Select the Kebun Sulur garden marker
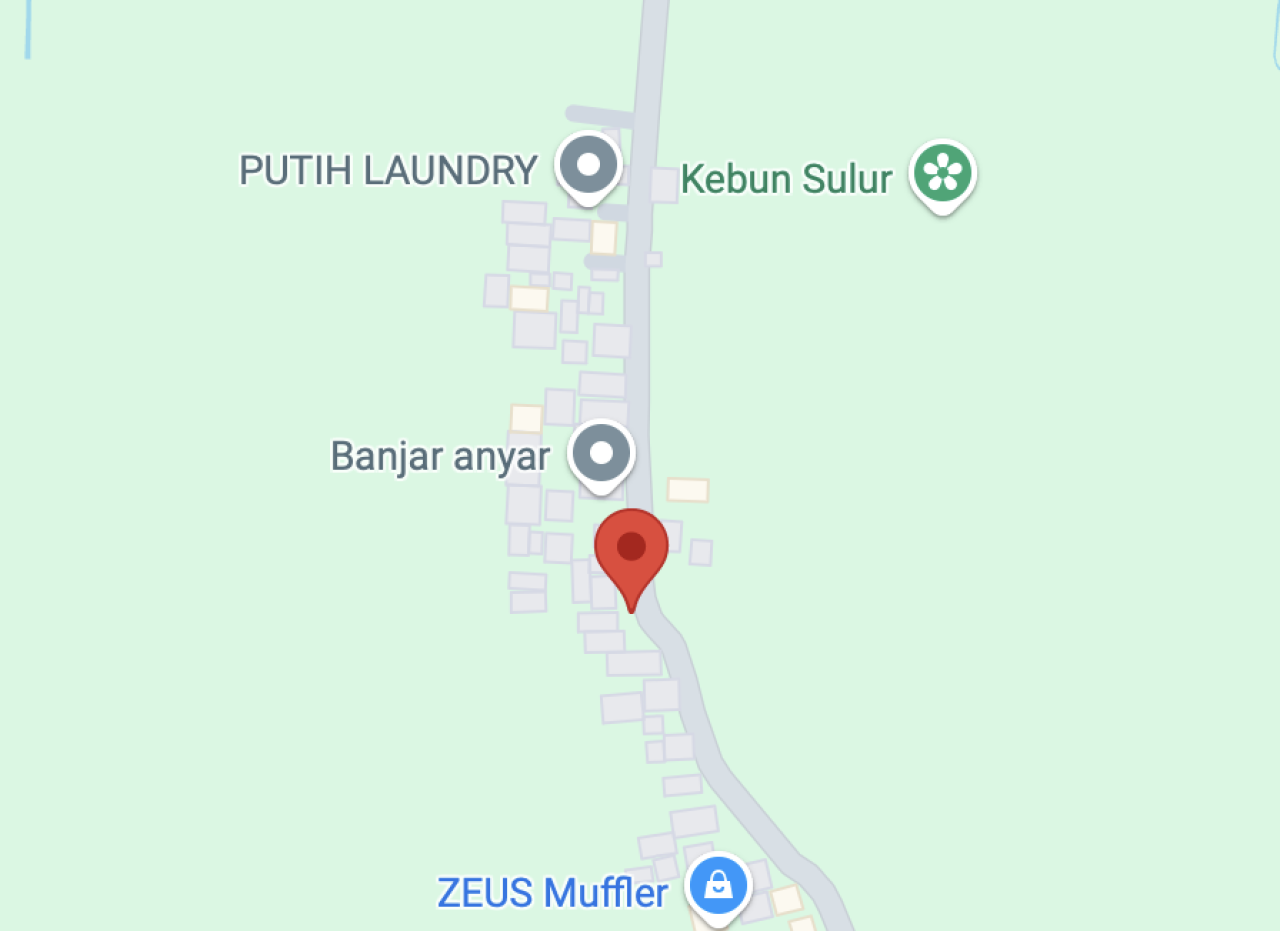This screenshot has height=931, width=1280. coord(942,173)
